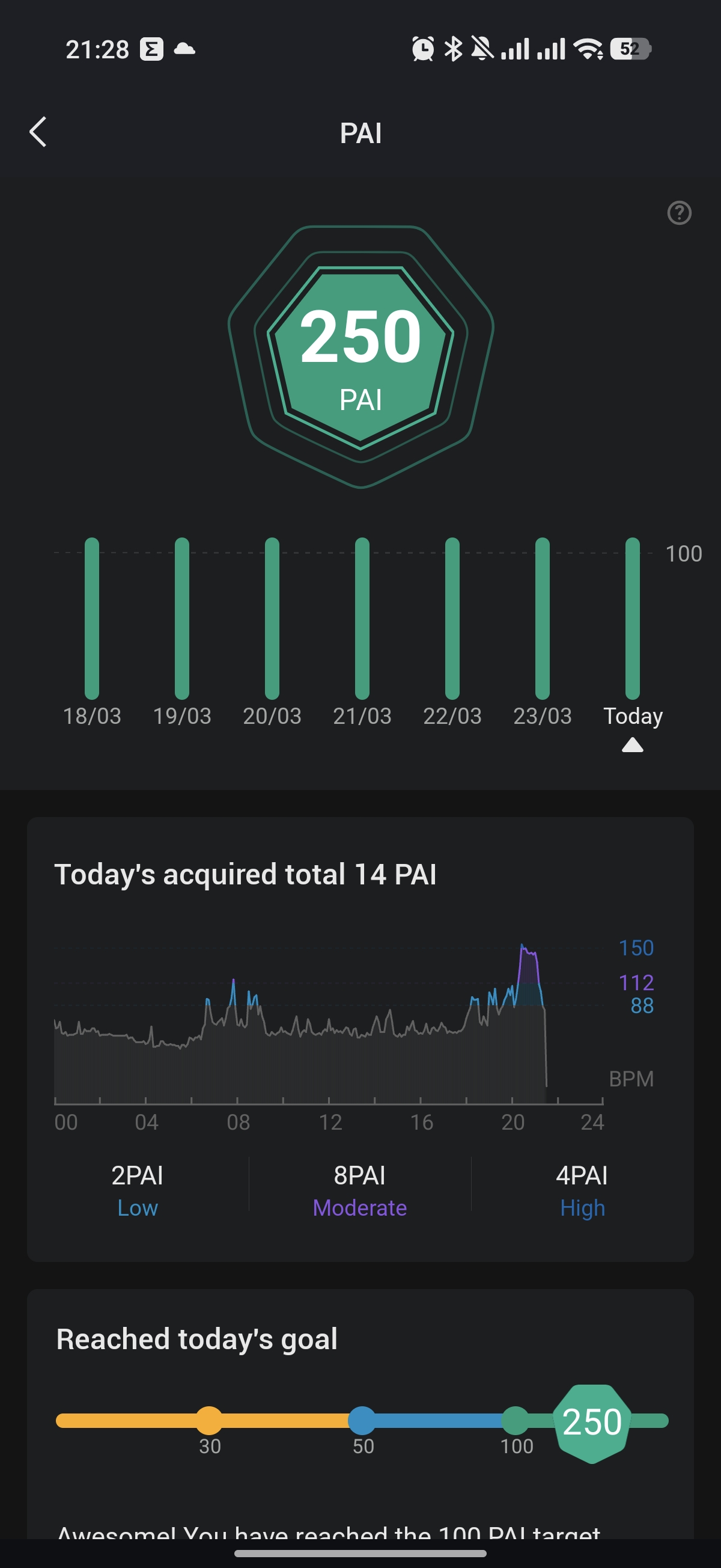The height and width of the screenshot is (1568, 721).
Task: Select the 19/03 bar
Action: point(182,619)
